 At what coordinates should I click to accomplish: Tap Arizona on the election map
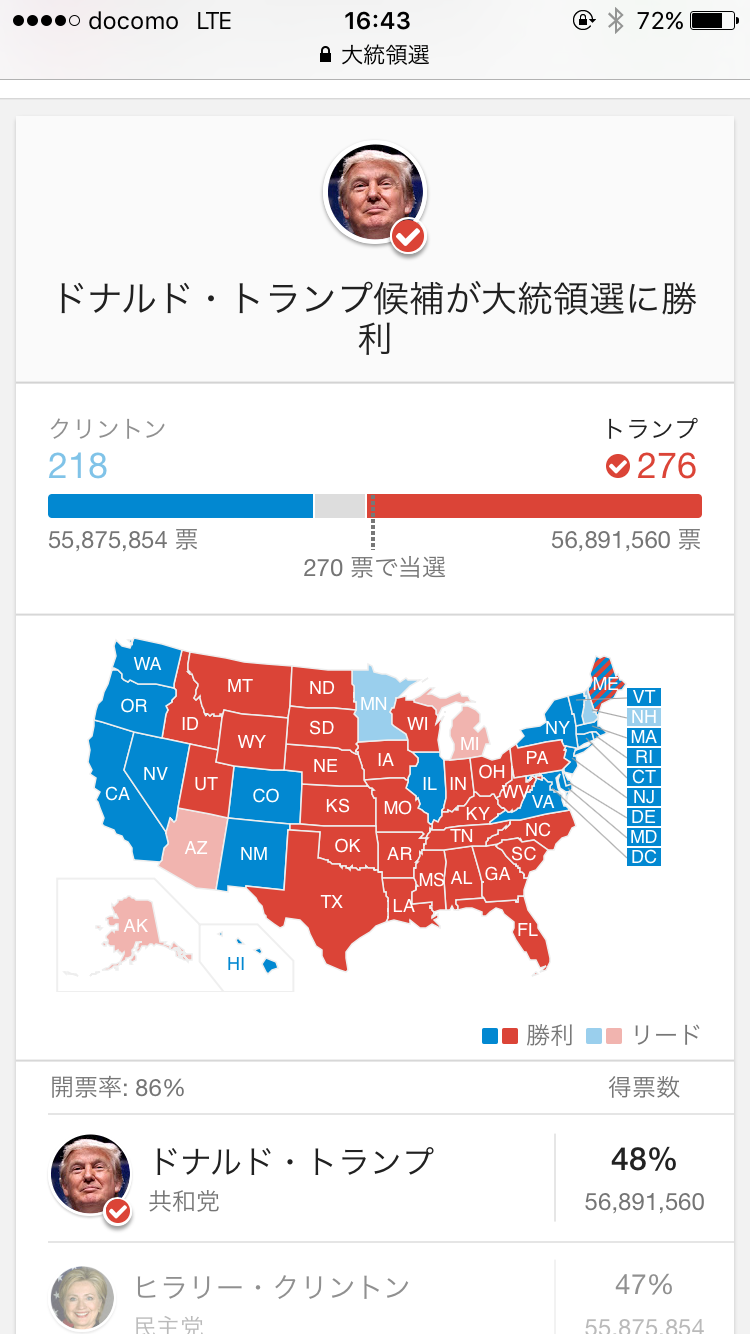coord(196,848)
